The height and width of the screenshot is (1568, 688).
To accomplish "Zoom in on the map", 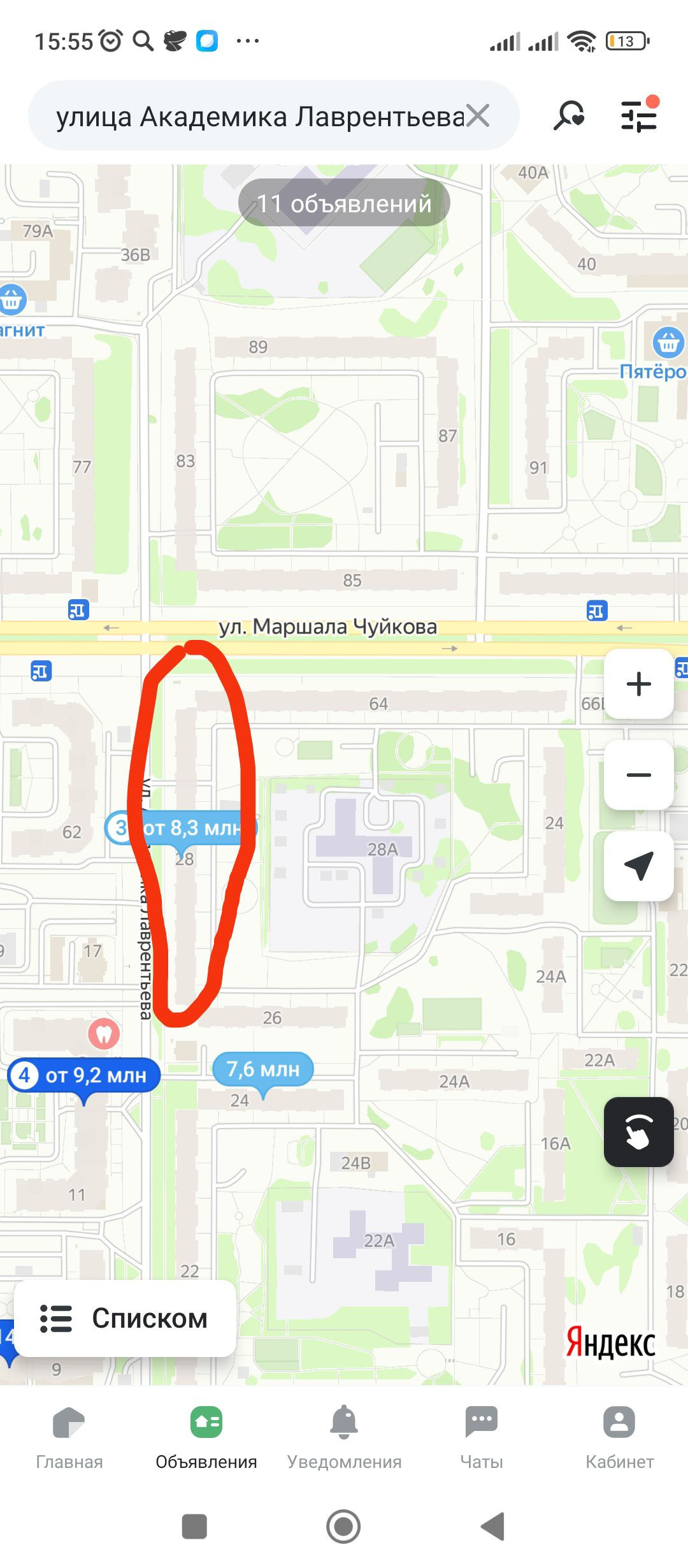I will [639, 684].
